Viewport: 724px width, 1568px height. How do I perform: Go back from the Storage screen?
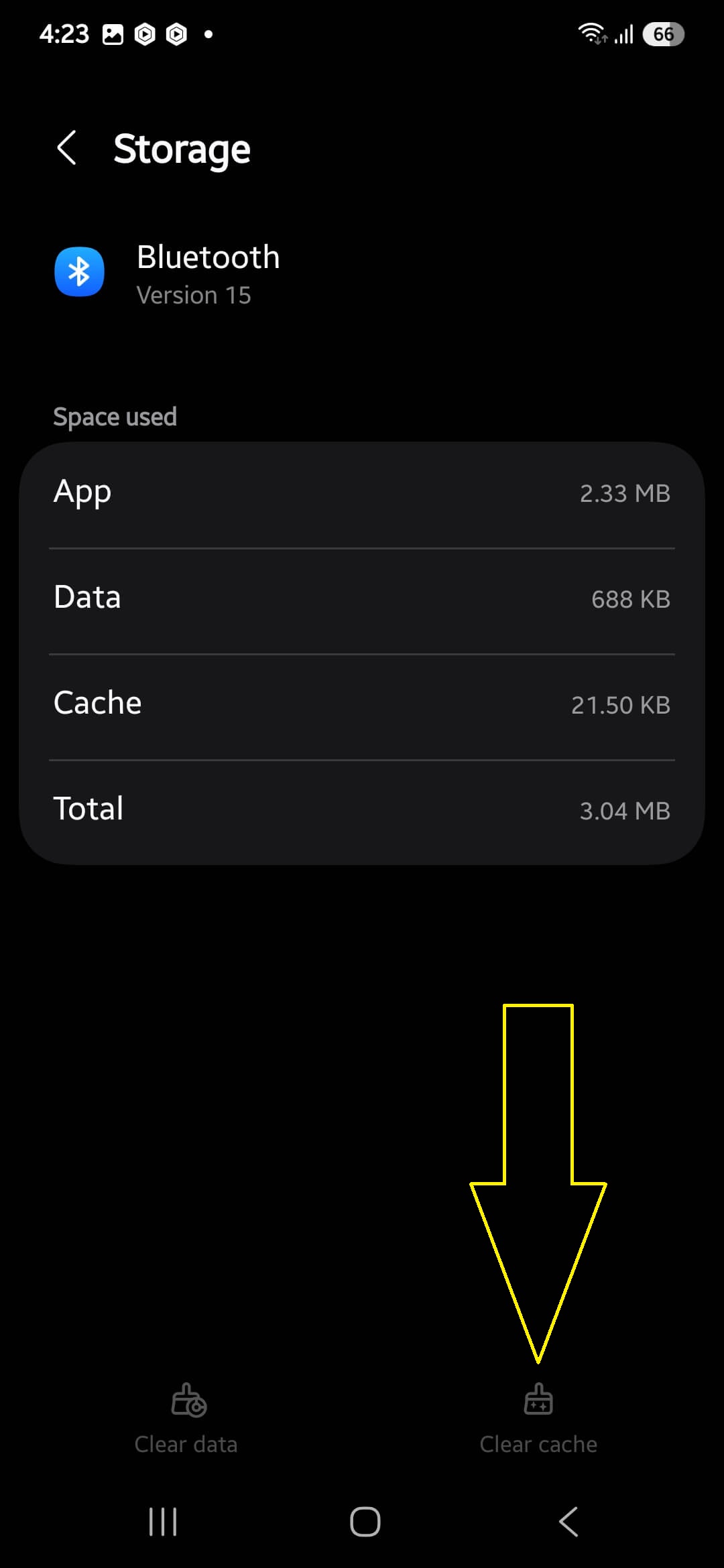click(x=66, y=148)
